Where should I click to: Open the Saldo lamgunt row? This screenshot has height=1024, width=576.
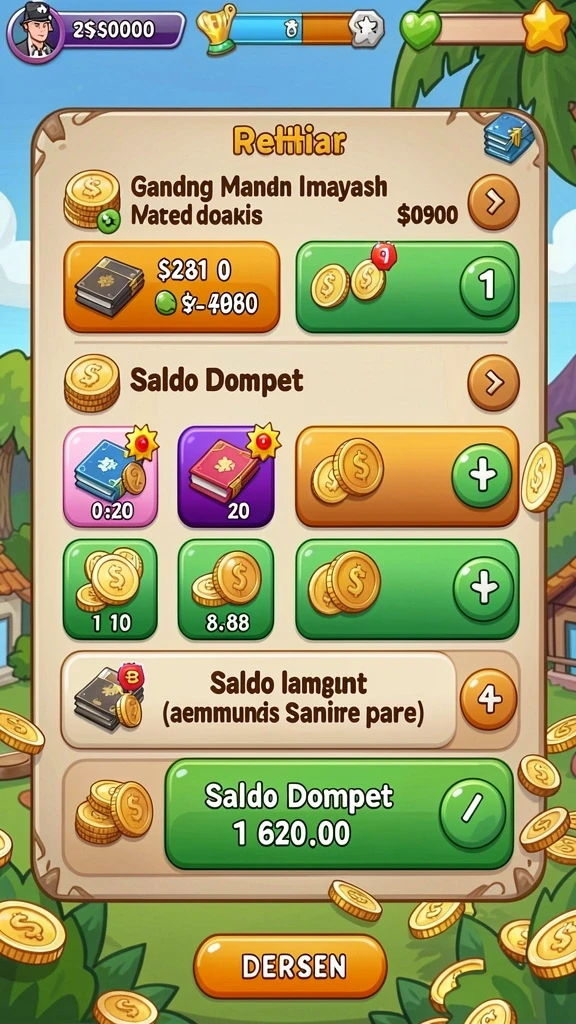[259, 699]
